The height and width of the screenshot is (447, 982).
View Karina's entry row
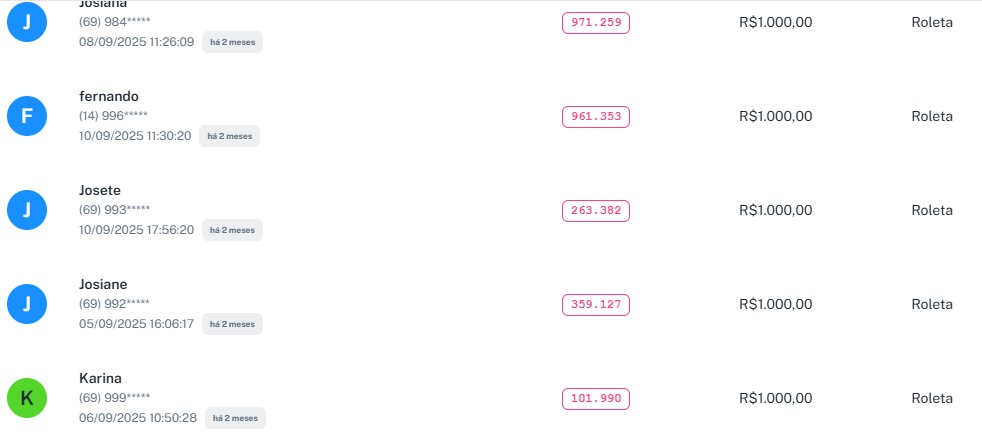(x=100, y=379)
